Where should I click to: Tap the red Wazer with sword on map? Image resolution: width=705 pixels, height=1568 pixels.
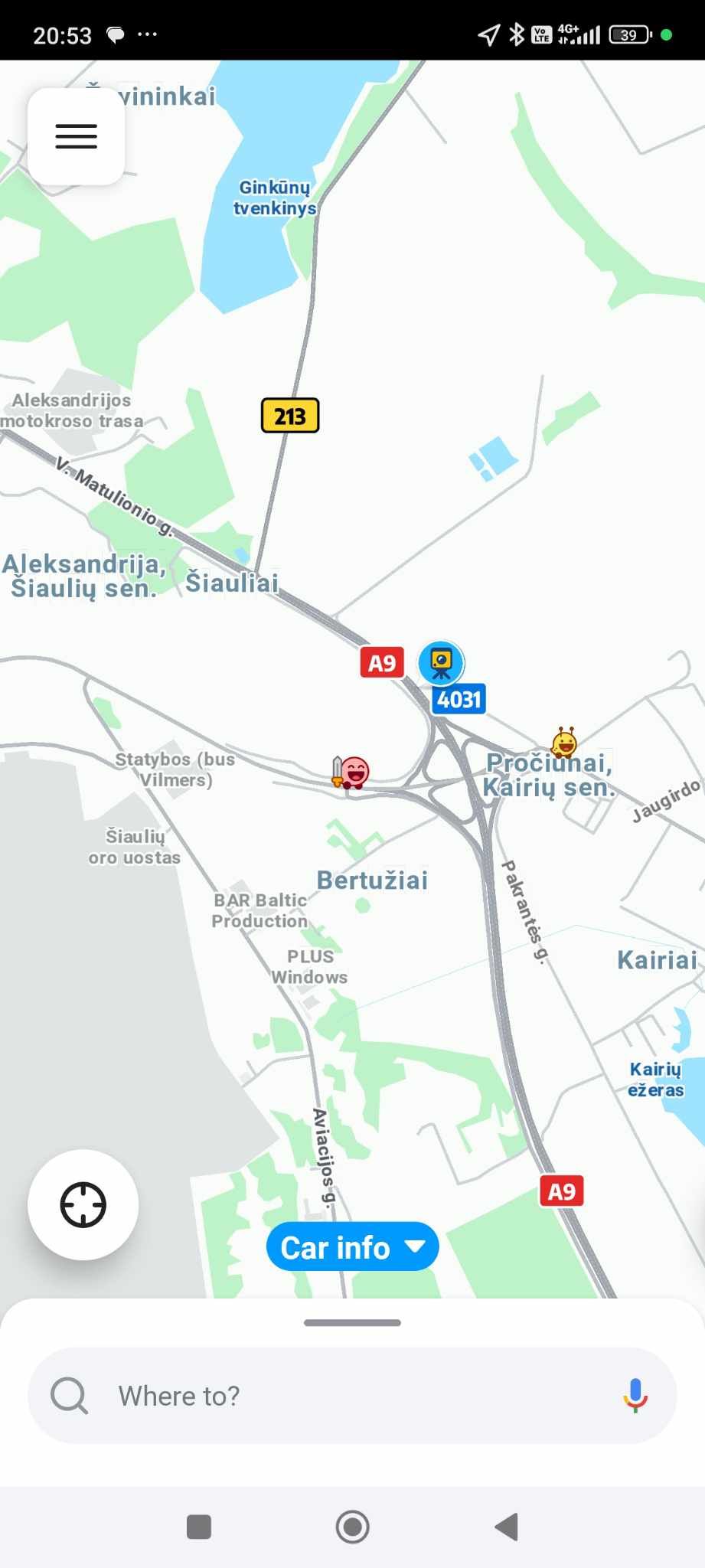(x=351, y=773)
